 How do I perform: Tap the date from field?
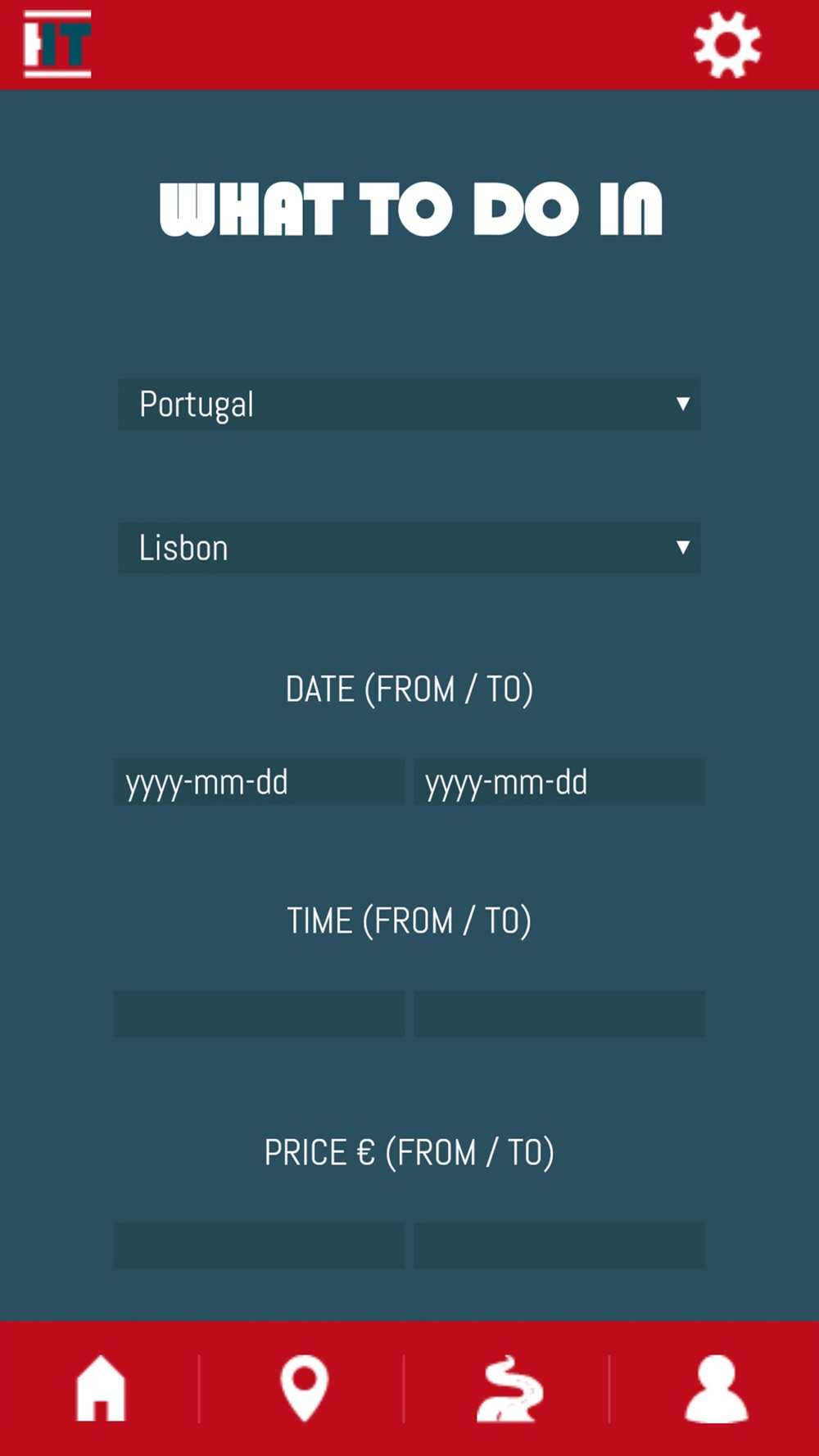click(259, 782)
